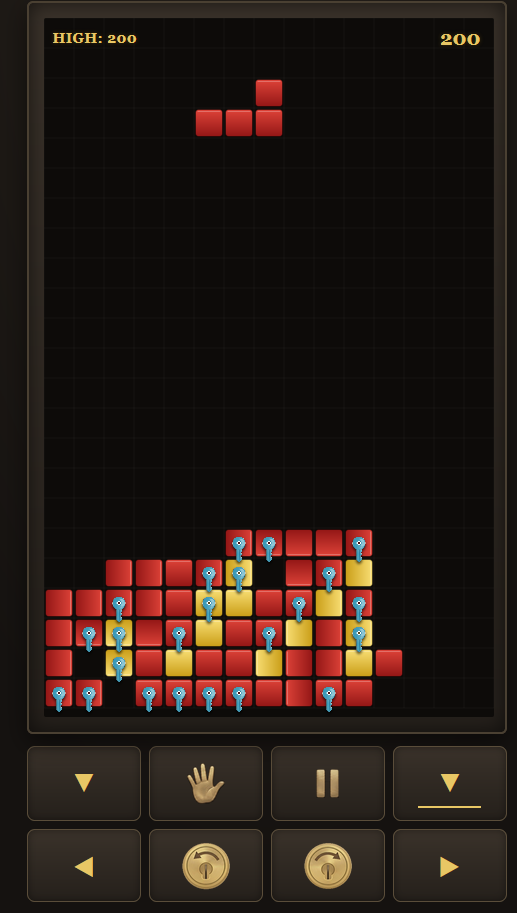The width and height of the screenshot is (517, 913).
Task: Move the falling piece left
Action: tap(84, 866)
